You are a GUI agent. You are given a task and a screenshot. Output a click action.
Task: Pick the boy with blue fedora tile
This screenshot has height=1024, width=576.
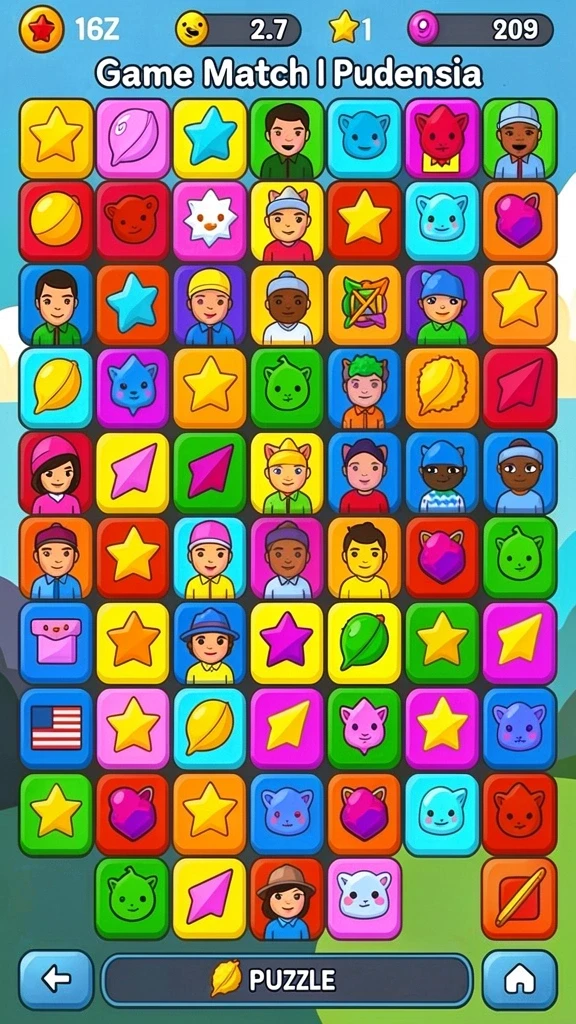click(210, 643)
